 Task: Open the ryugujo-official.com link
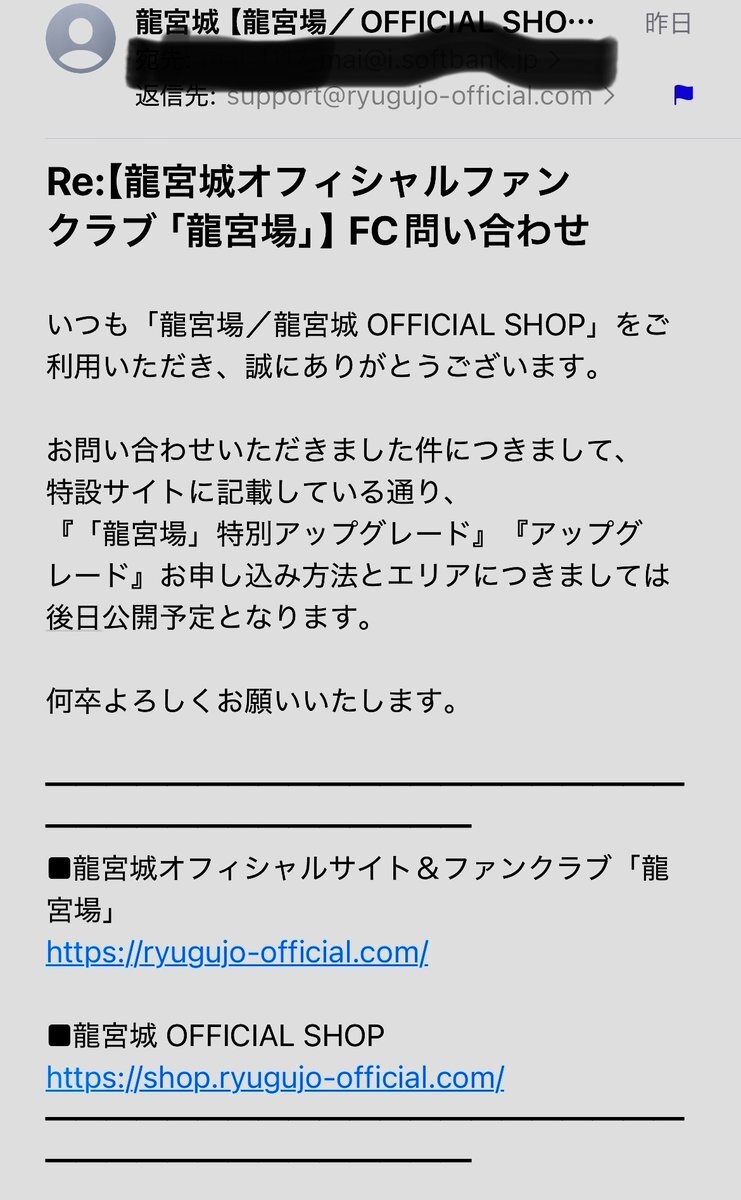237,951
